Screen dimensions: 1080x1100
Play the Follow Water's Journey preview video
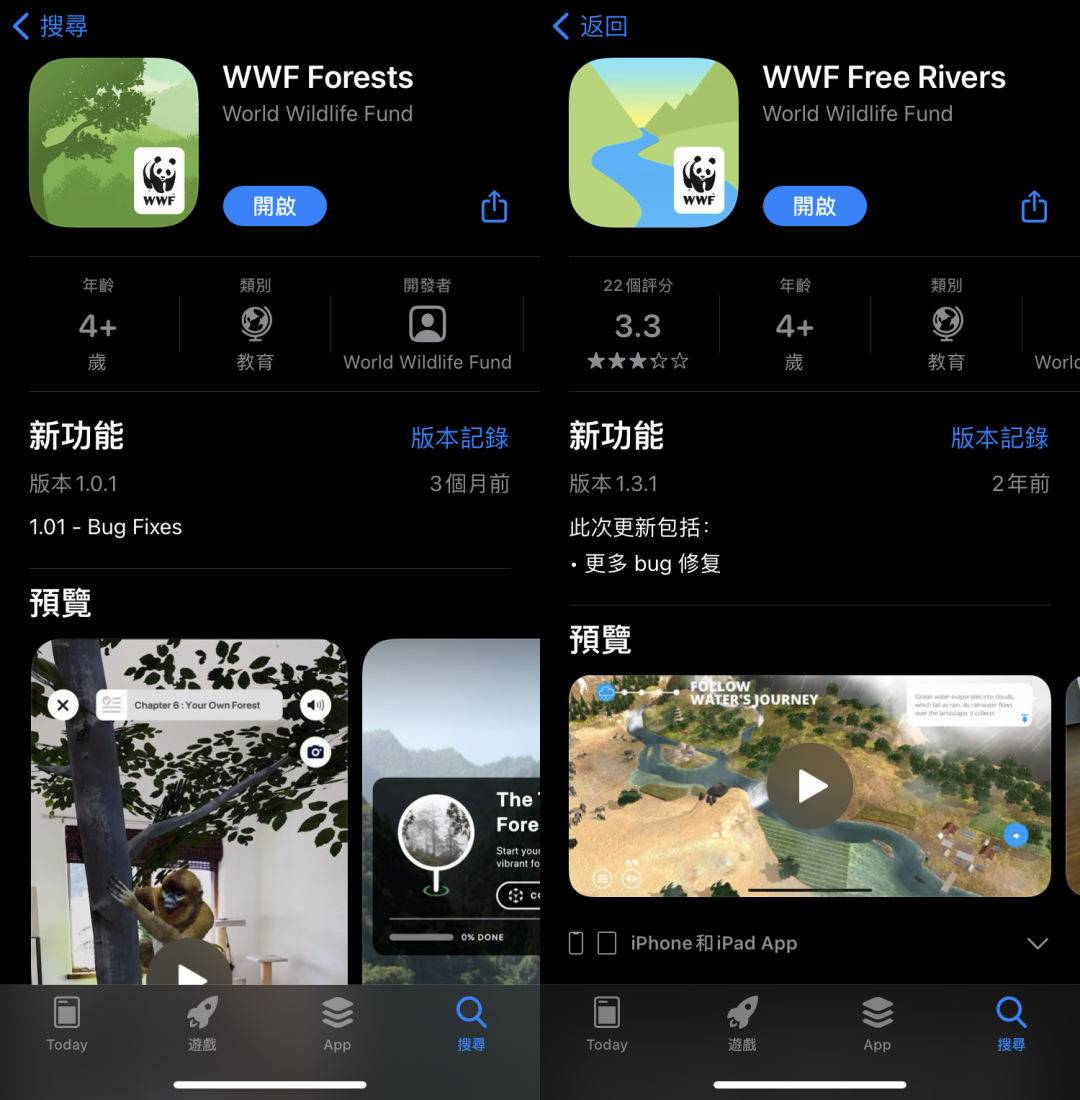pyautogui.click(x=810, y=786)
